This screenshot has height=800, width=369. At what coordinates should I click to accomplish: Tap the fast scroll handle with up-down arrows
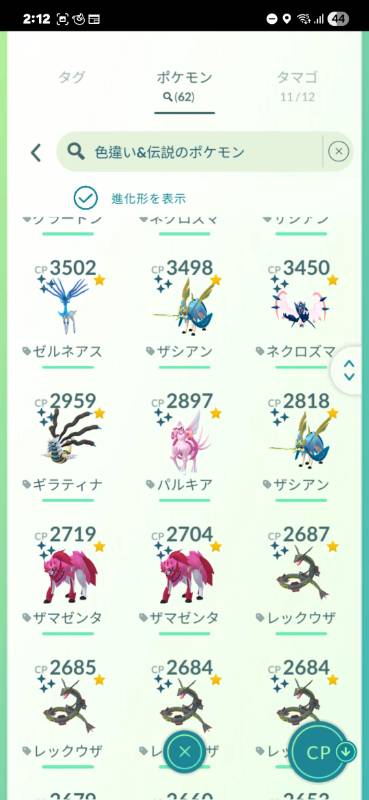[x=350, y=370]
